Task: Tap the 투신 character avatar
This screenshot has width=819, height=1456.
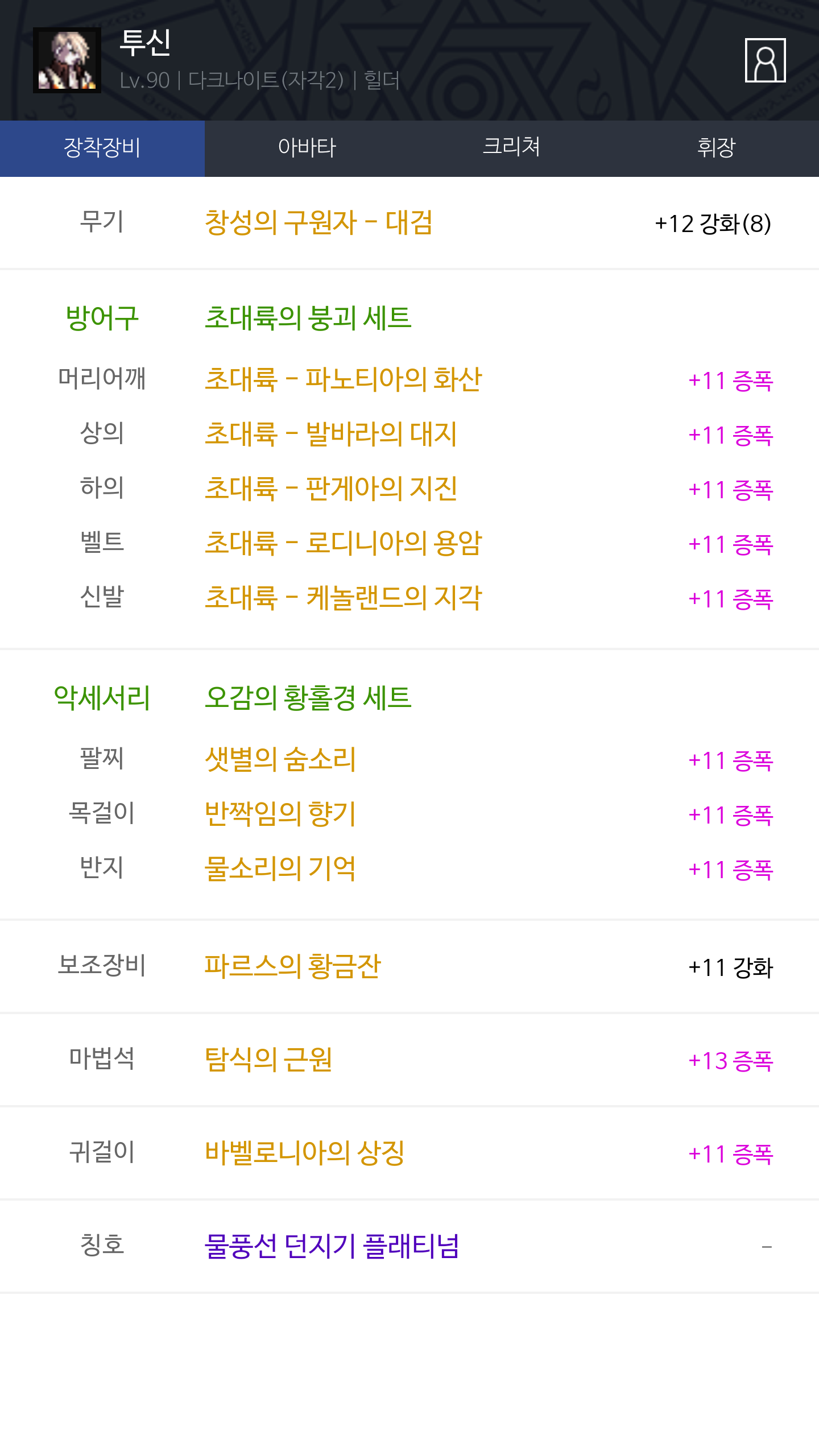Action: (67, 60)
